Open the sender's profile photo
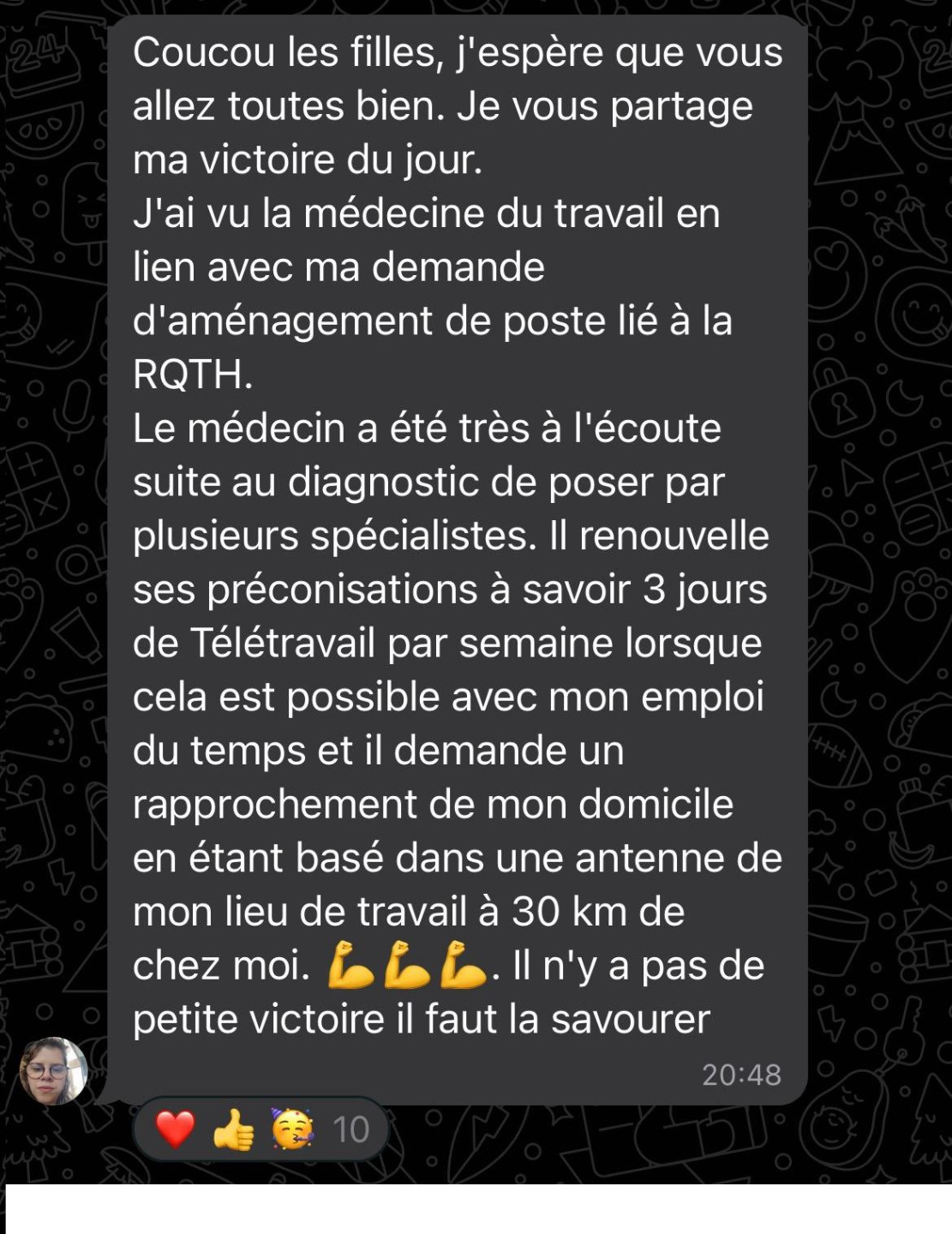 [53, 1071]
